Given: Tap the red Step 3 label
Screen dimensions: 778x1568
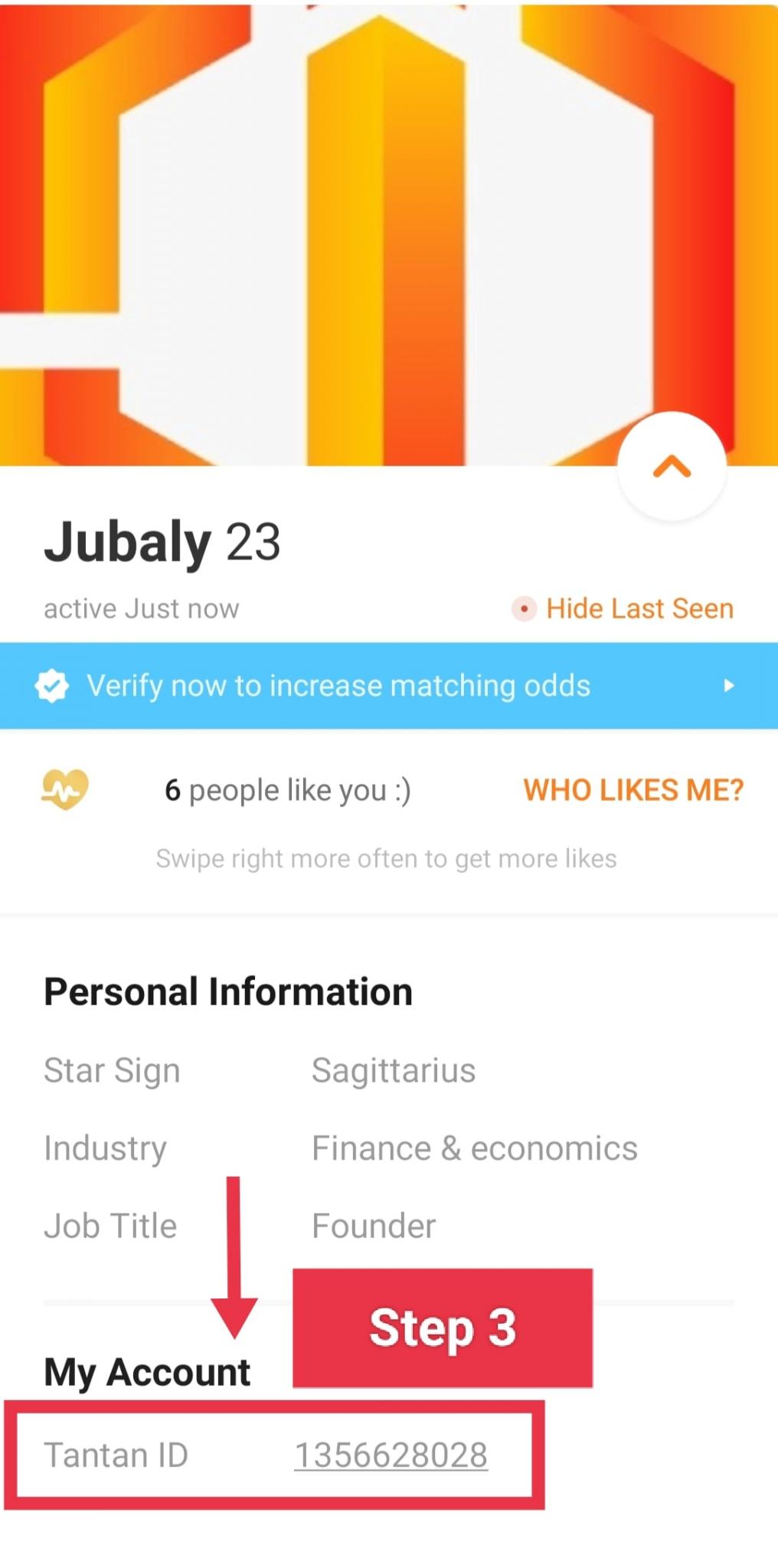Looking at the screenshot, I should tap(443, 1328).
